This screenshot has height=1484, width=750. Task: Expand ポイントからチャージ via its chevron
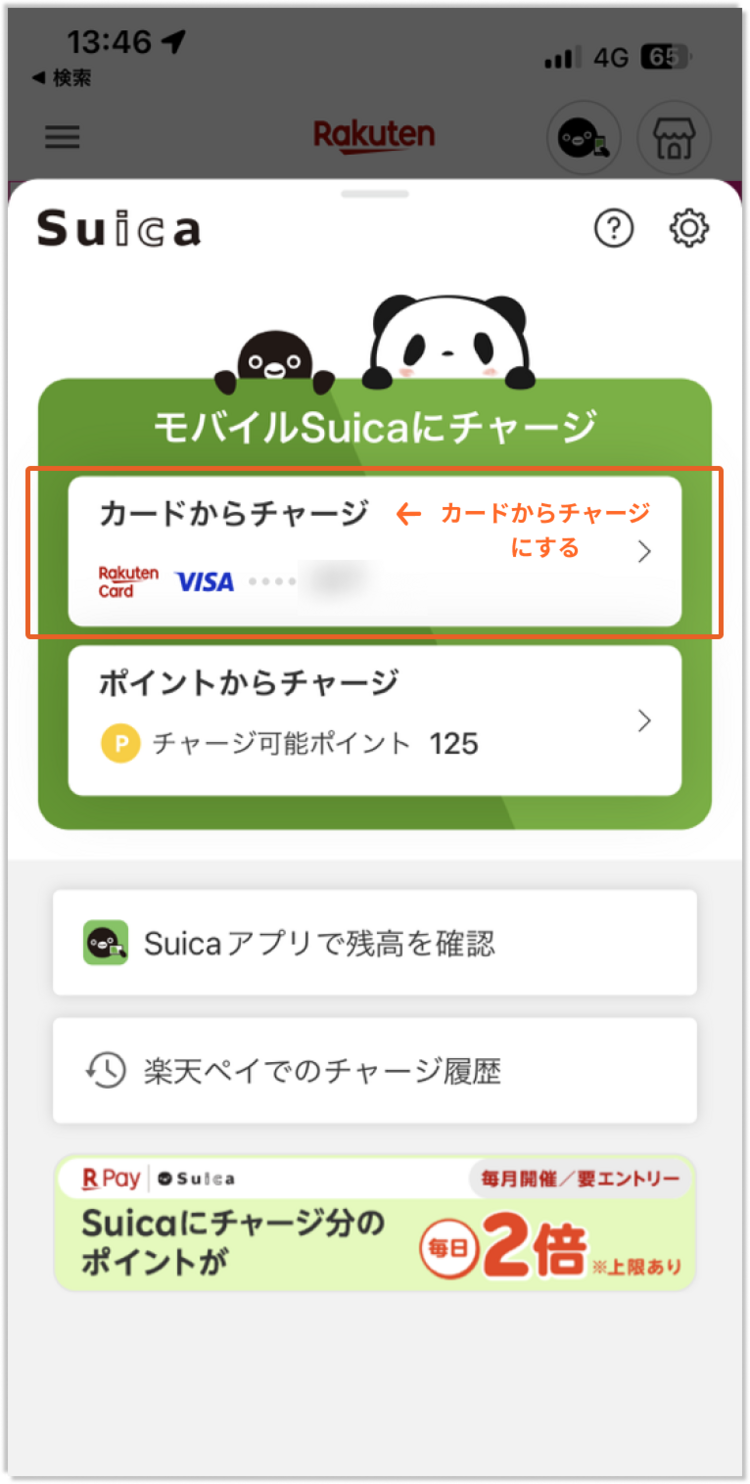(x=645, y=720)
